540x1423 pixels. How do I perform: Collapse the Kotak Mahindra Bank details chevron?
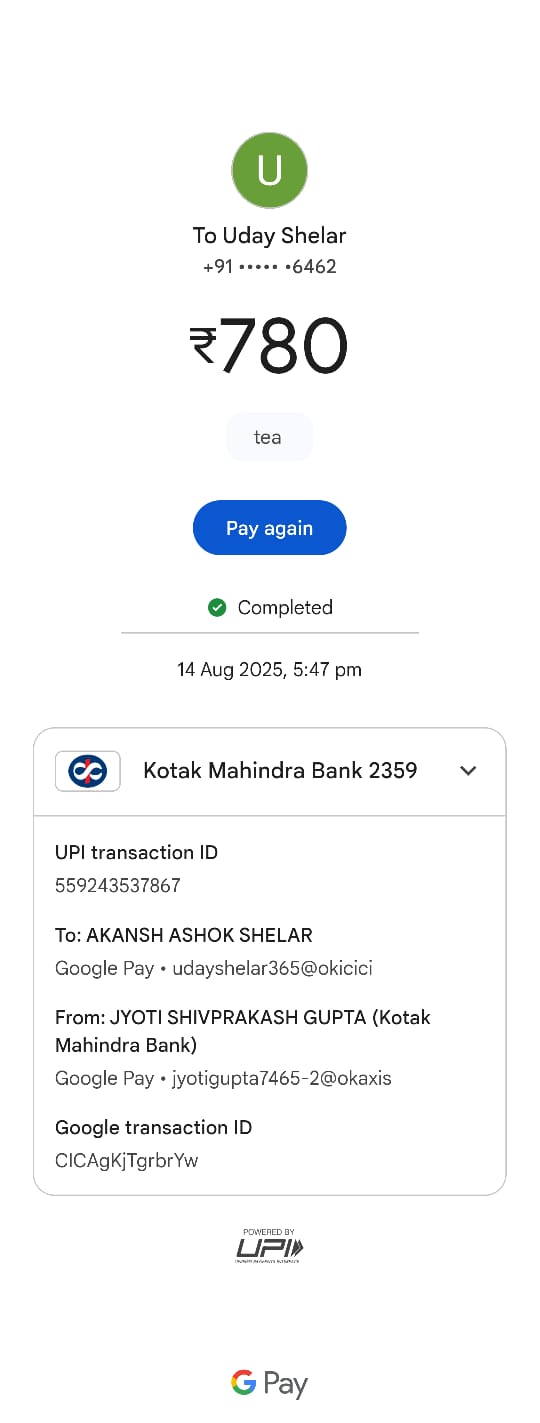click(x=468, y=771)
